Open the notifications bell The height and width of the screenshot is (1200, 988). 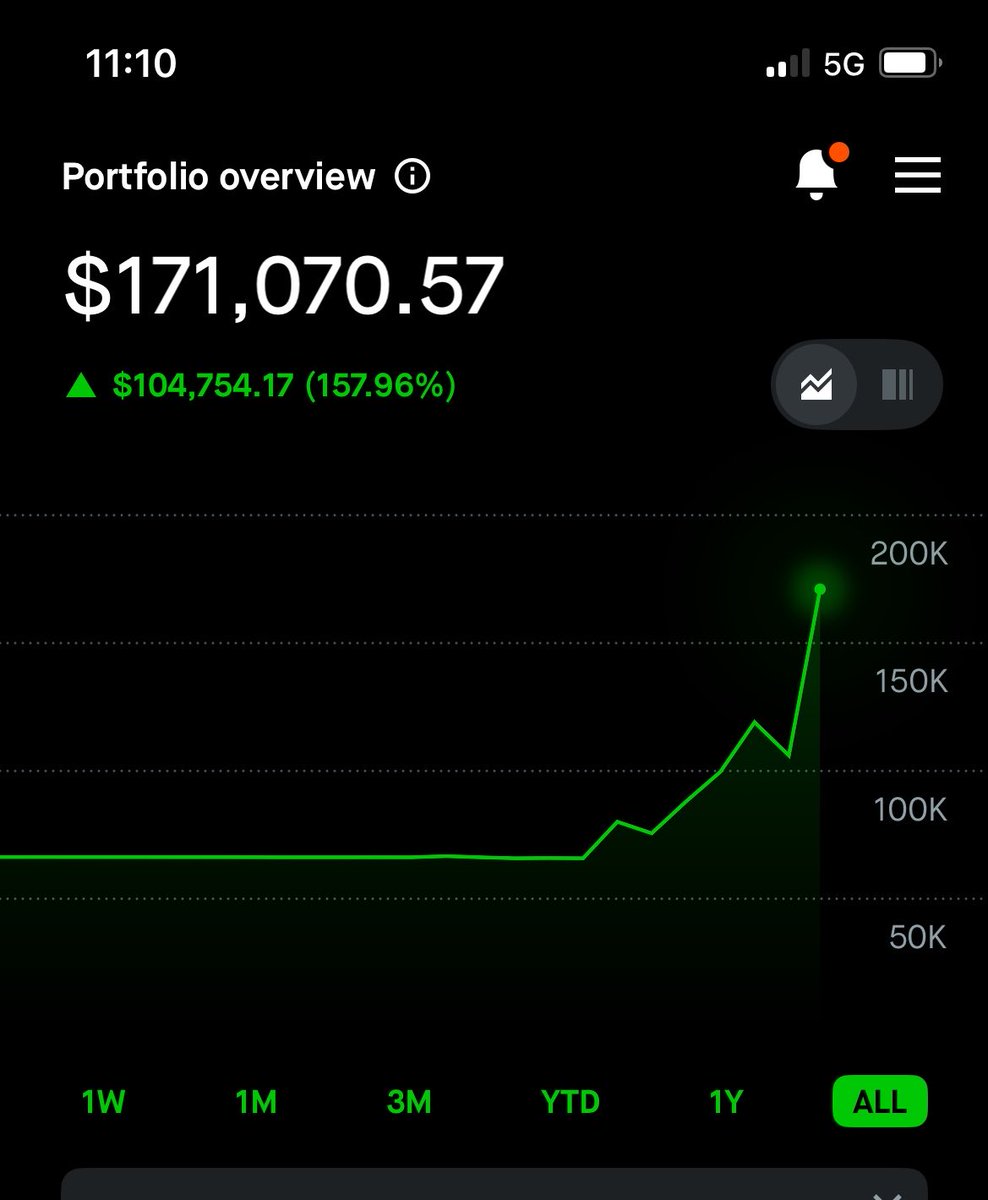817,175
